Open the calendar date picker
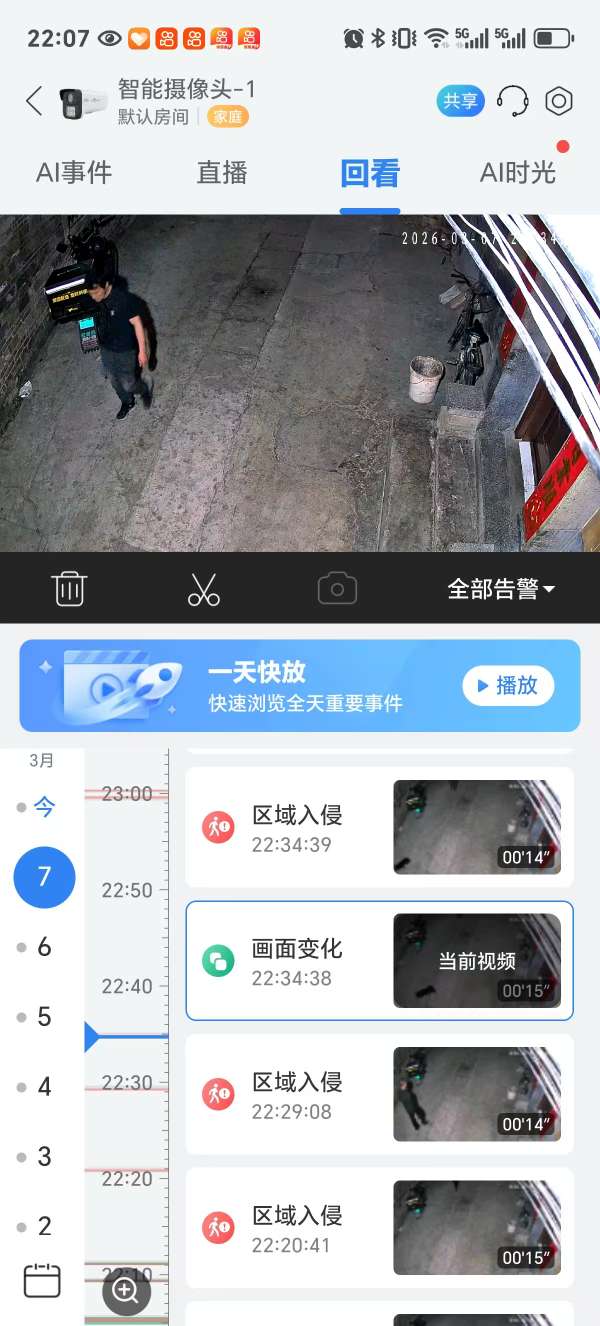This screenshot has width=600, height=1326. [42, 1281]
